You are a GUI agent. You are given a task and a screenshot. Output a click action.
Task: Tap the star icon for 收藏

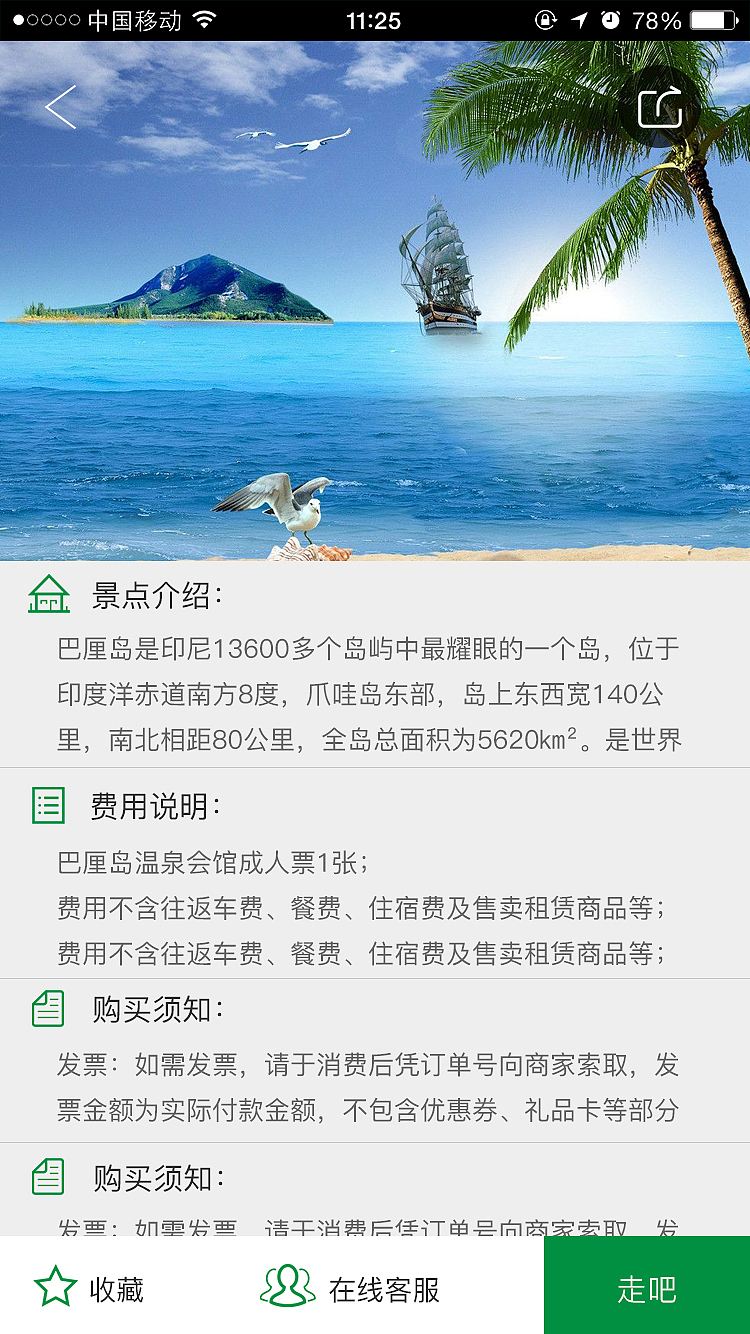(x=55, y=1290)
